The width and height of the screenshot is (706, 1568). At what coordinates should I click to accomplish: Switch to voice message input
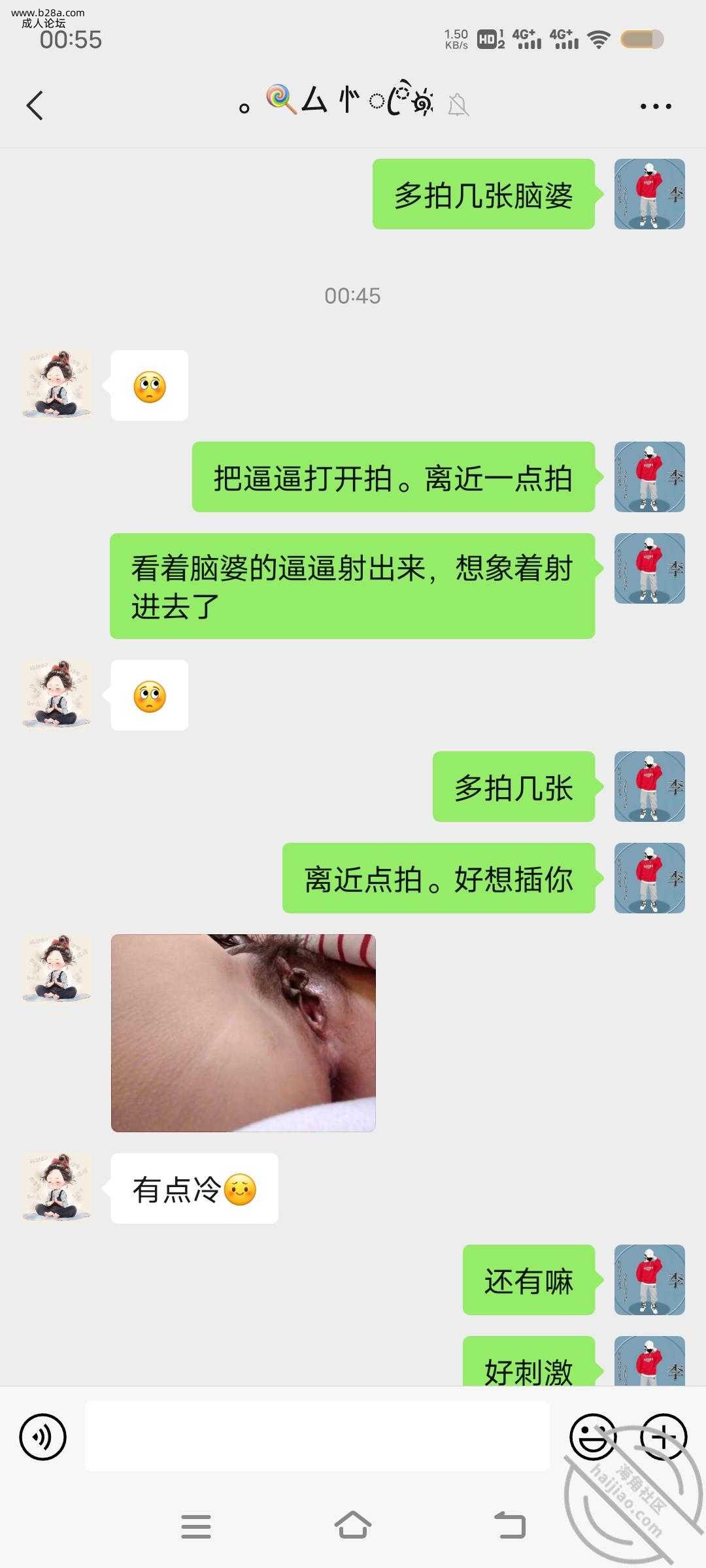(x=43, y=1437)
